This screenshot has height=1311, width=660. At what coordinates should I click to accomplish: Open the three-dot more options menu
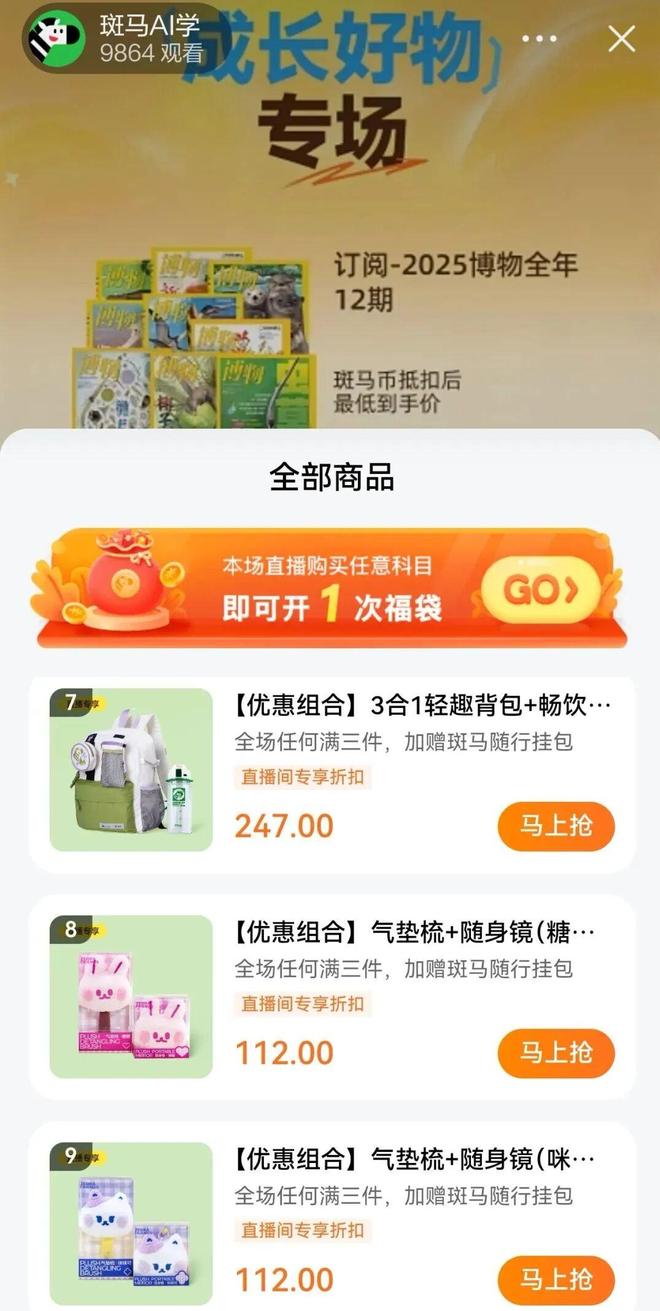pos(539,39)
